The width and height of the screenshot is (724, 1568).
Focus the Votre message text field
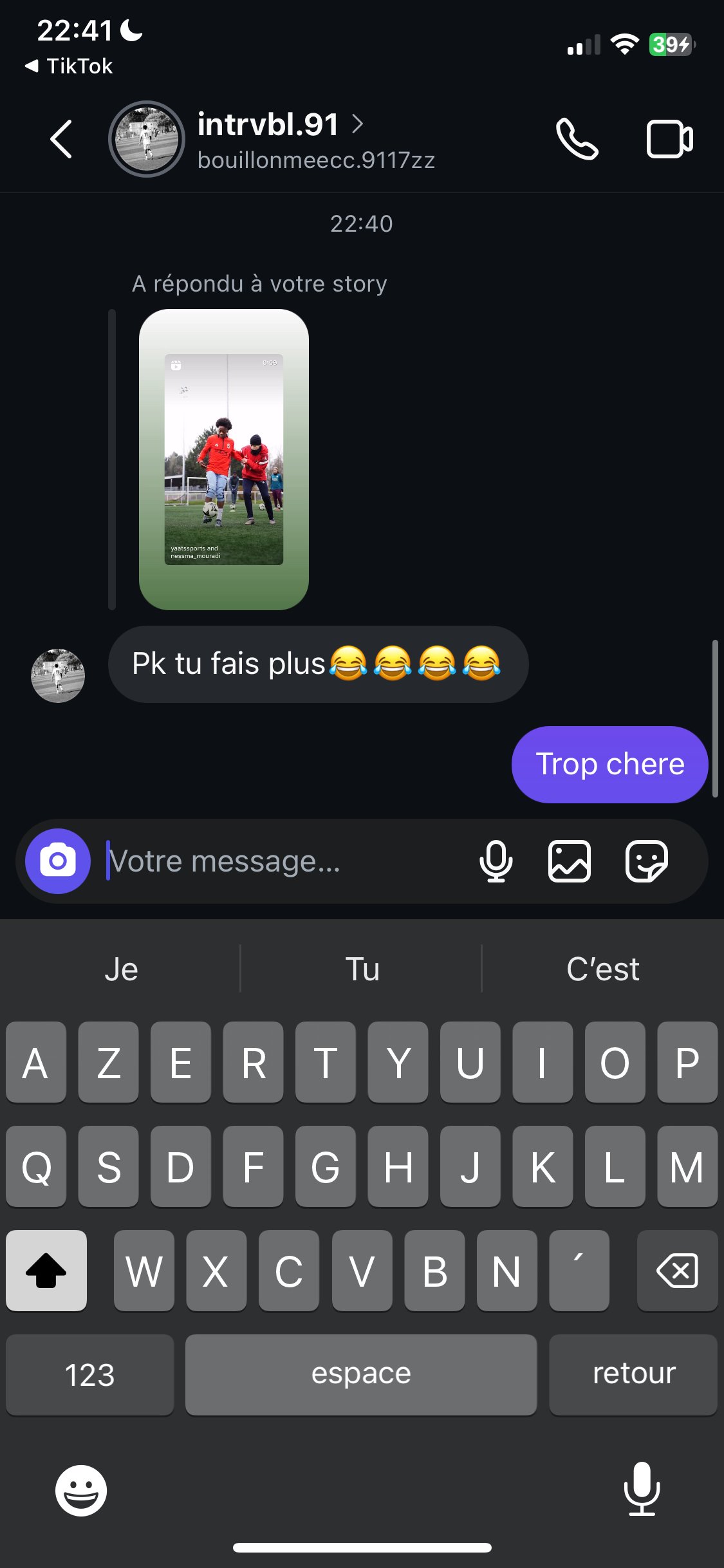[x=283, y=861]
